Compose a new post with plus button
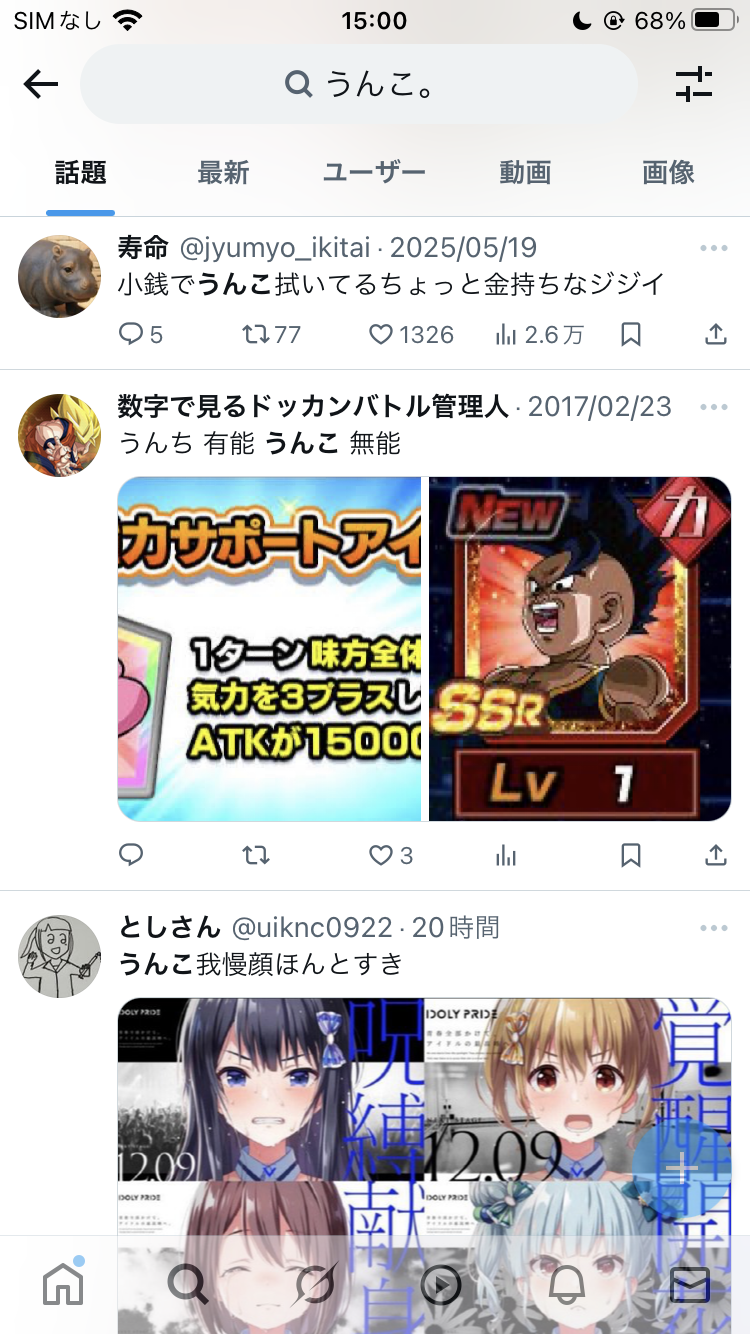 pos(682,1167)
